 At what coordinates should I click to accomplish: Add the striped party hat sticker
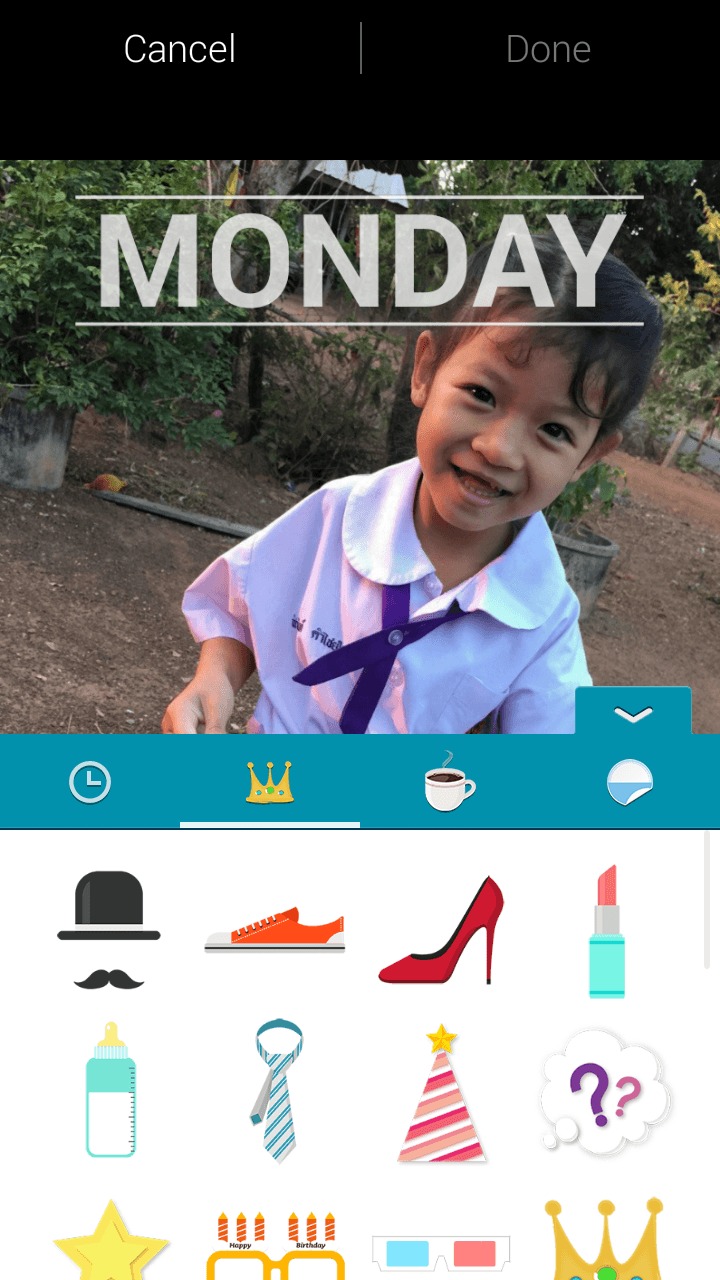pyautogui.click(x=441, y=1093)
